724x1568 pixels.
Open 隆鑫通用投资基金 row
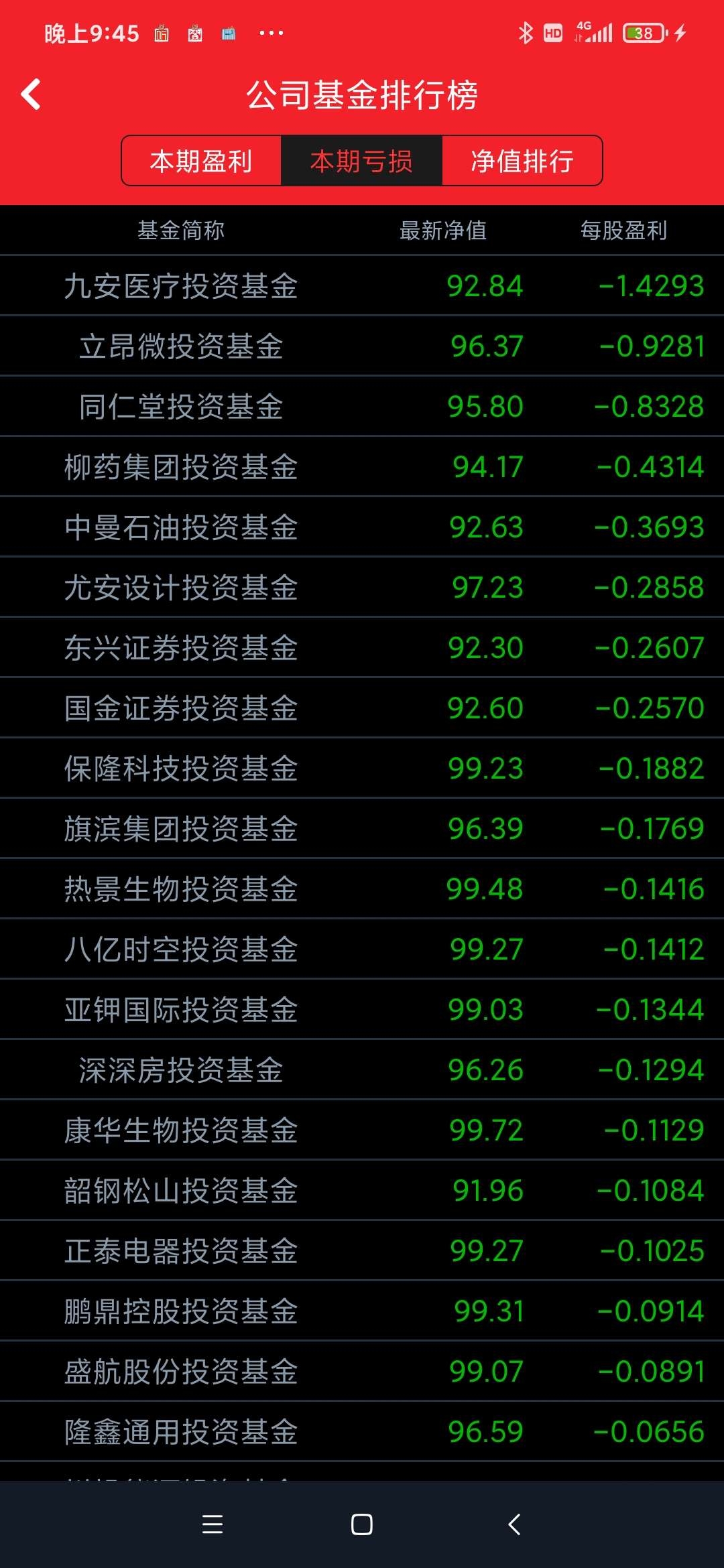click(362, 1431)
